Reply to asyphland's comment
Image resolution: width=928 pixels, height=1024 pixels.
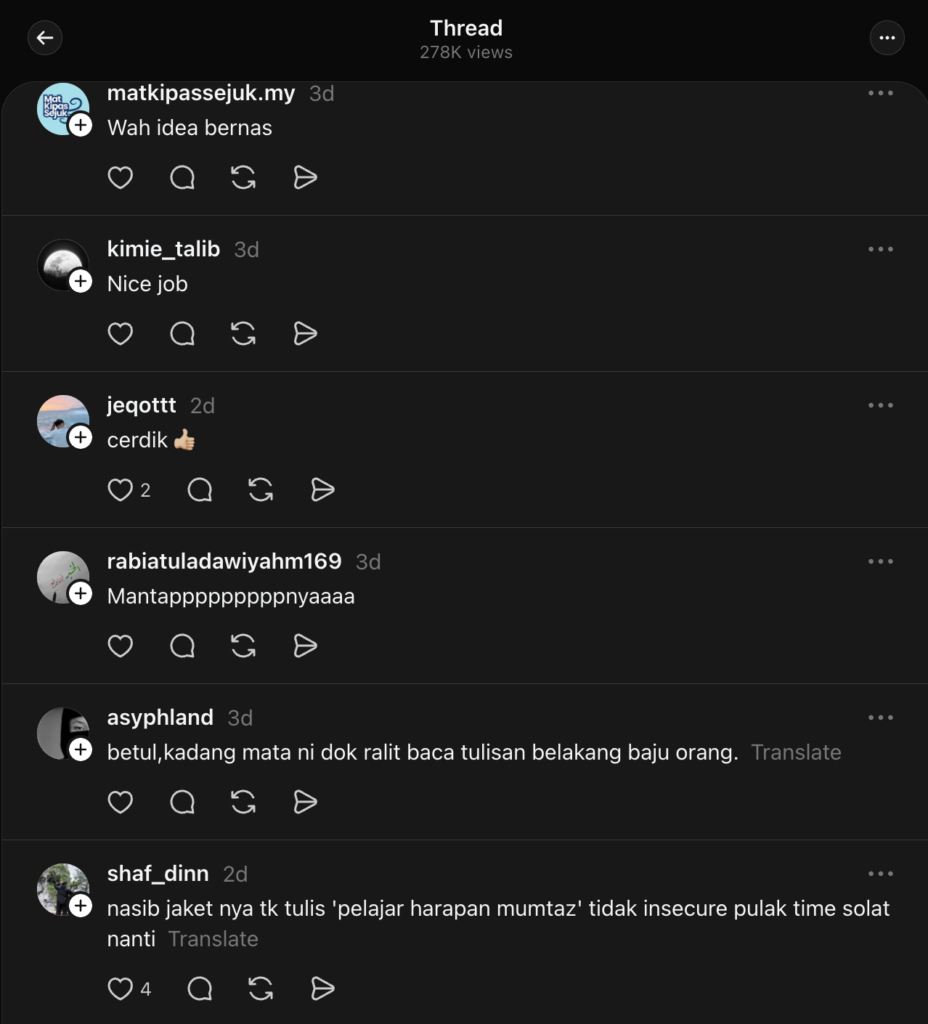pos(182,802)
